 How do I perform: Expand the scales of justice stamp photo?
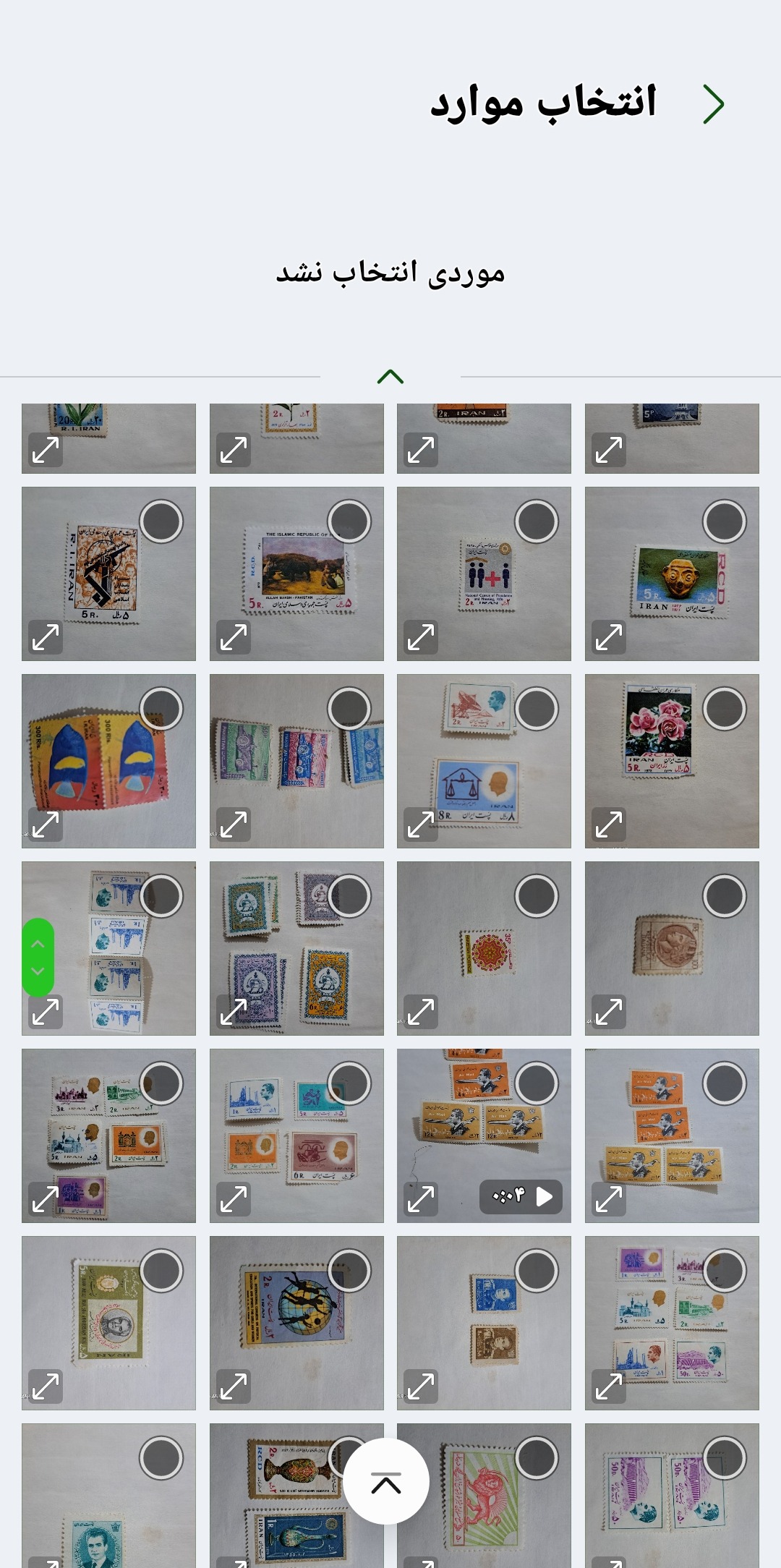pyautogui.click(x=421, y=825)
